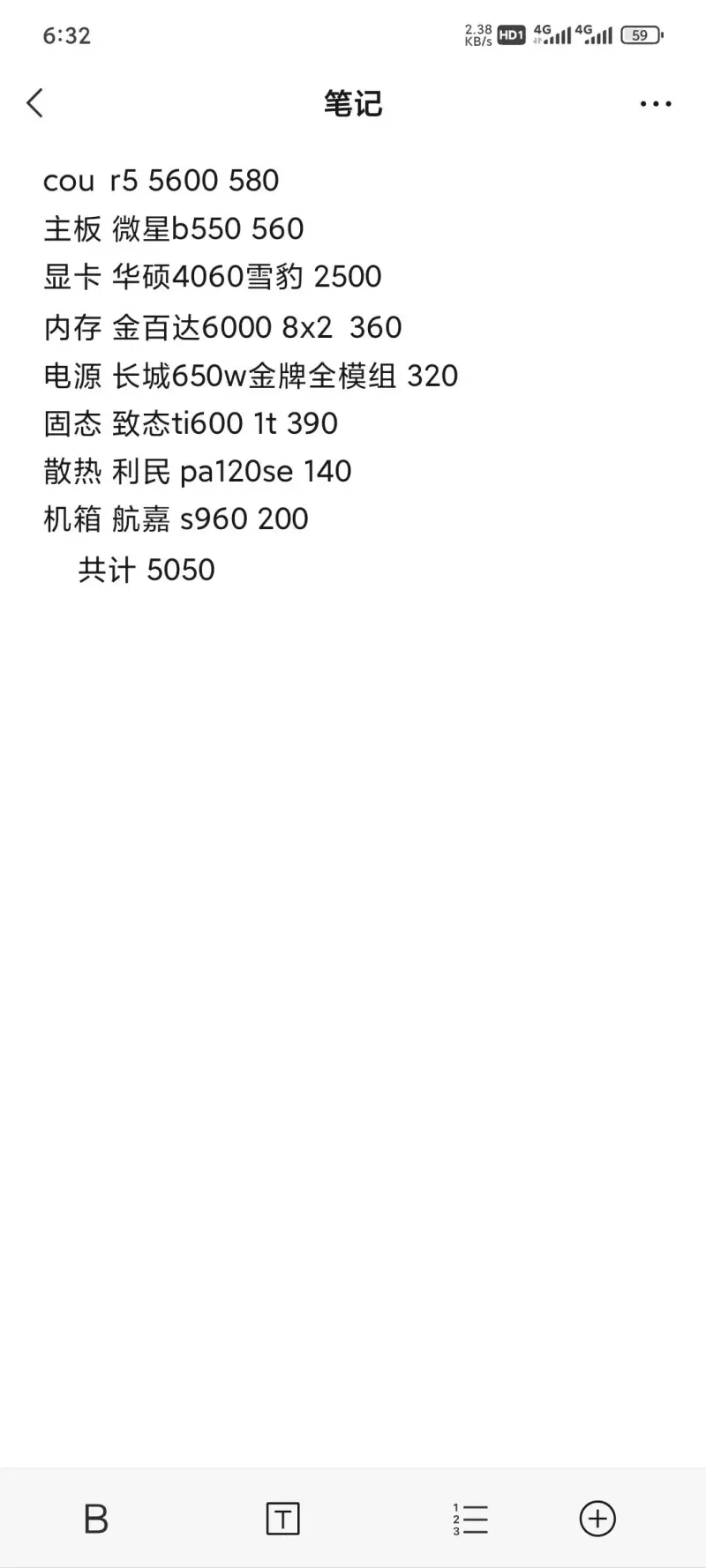
Task: Open the text style T tool
Action: (283, 1519)
